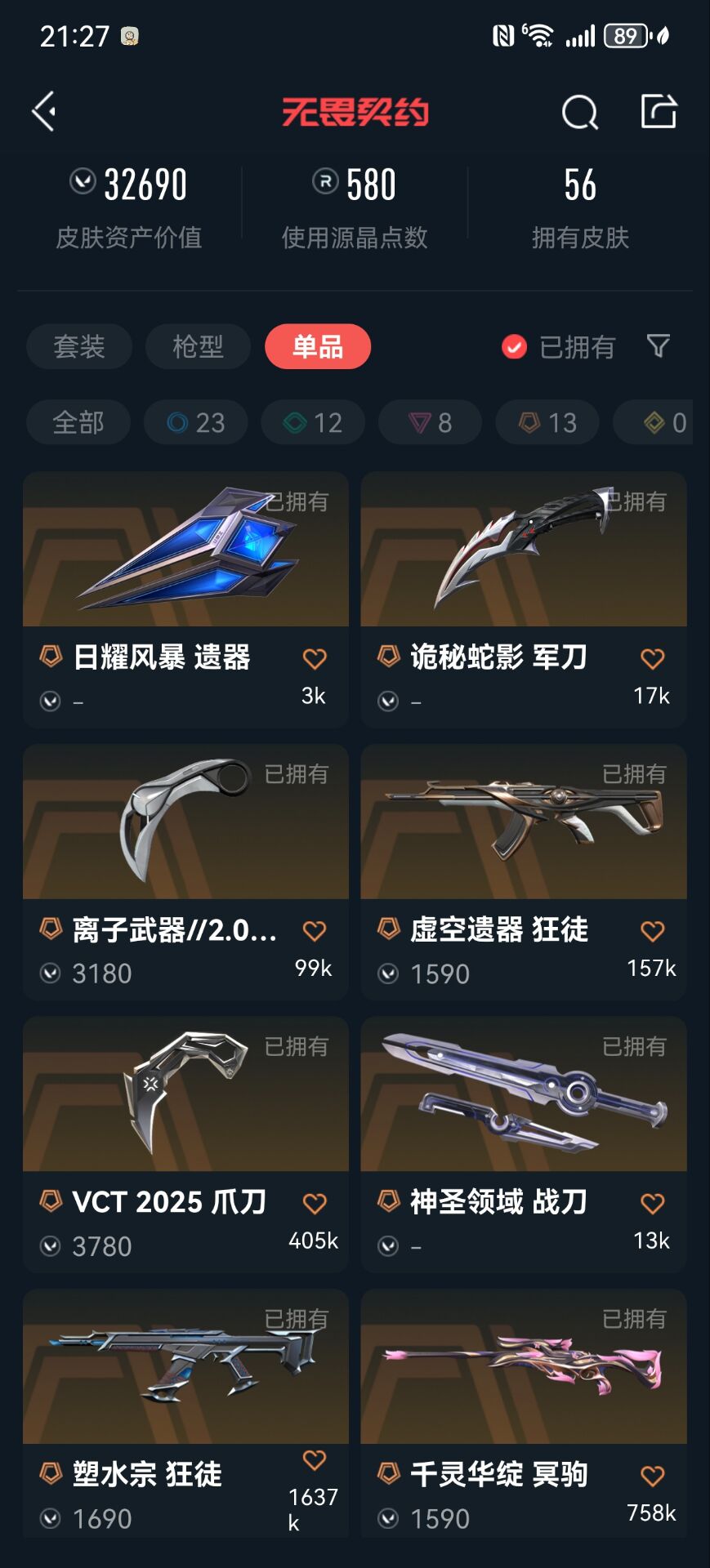Image resolution: width=710 pixels, height=1568 pixels.
Task: Like the 千灵华绽 冥驹 skin
Action: [x=652, y=1476]
